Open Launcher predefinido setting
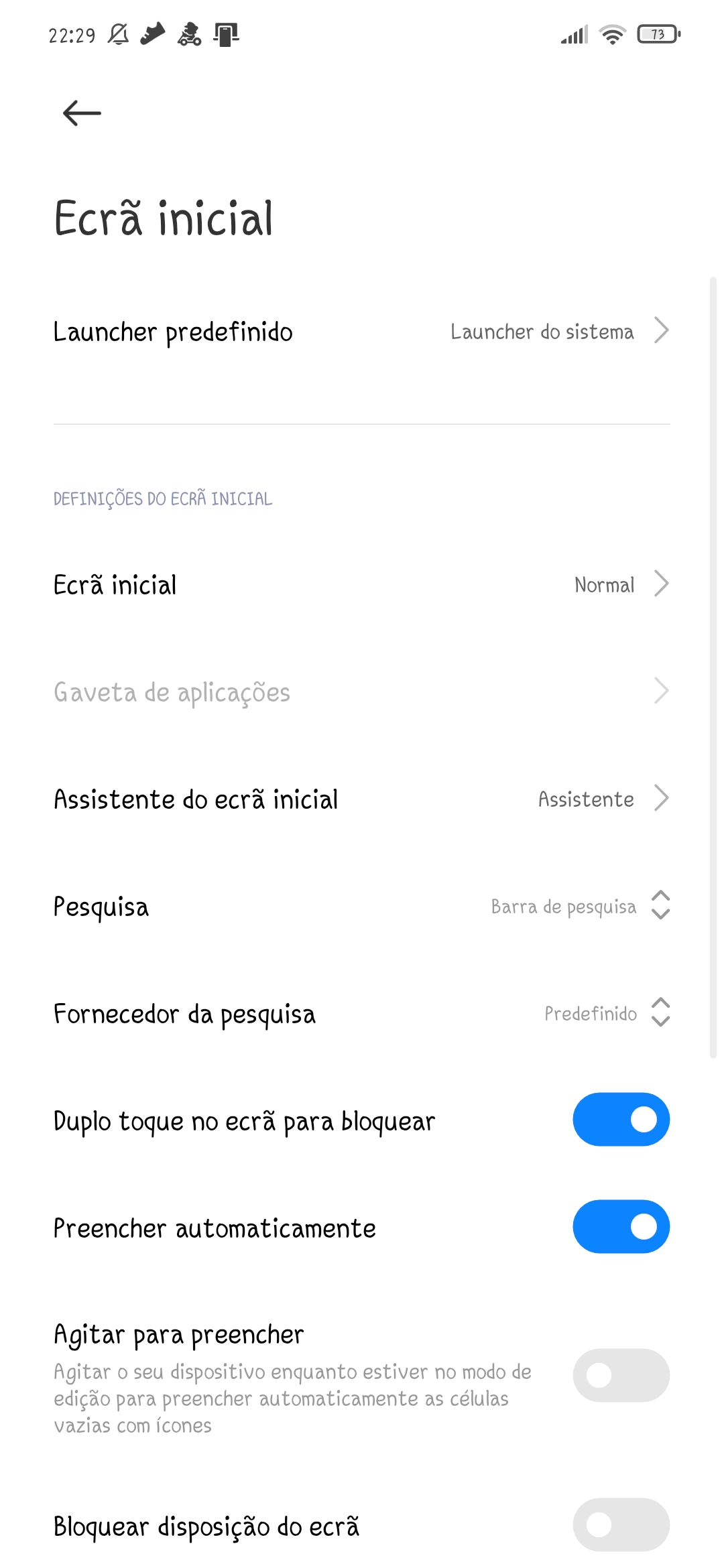 (x=362, y=331)
